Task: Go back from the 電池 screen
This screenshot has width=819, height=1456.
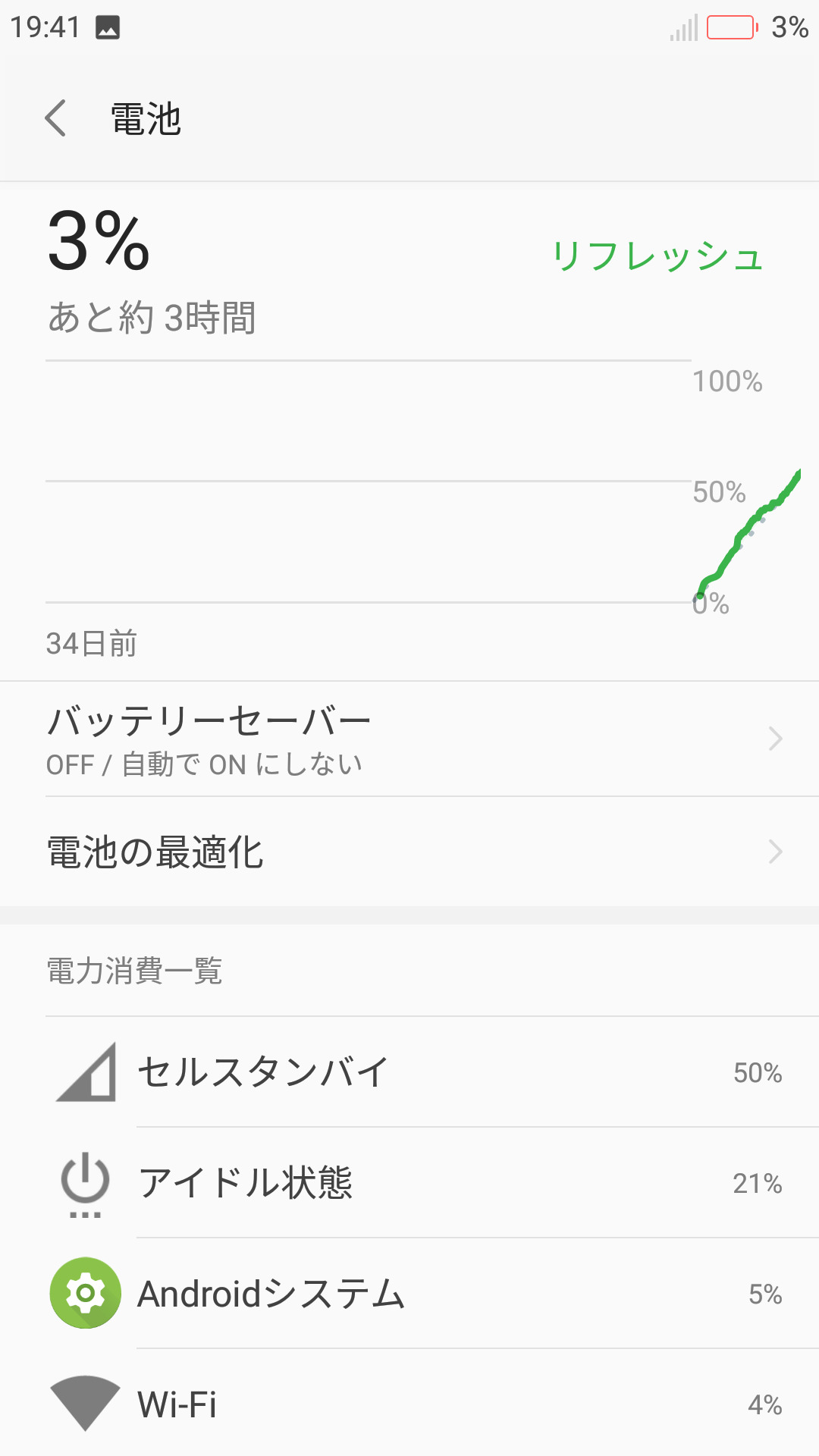Action: click(55, 119)
